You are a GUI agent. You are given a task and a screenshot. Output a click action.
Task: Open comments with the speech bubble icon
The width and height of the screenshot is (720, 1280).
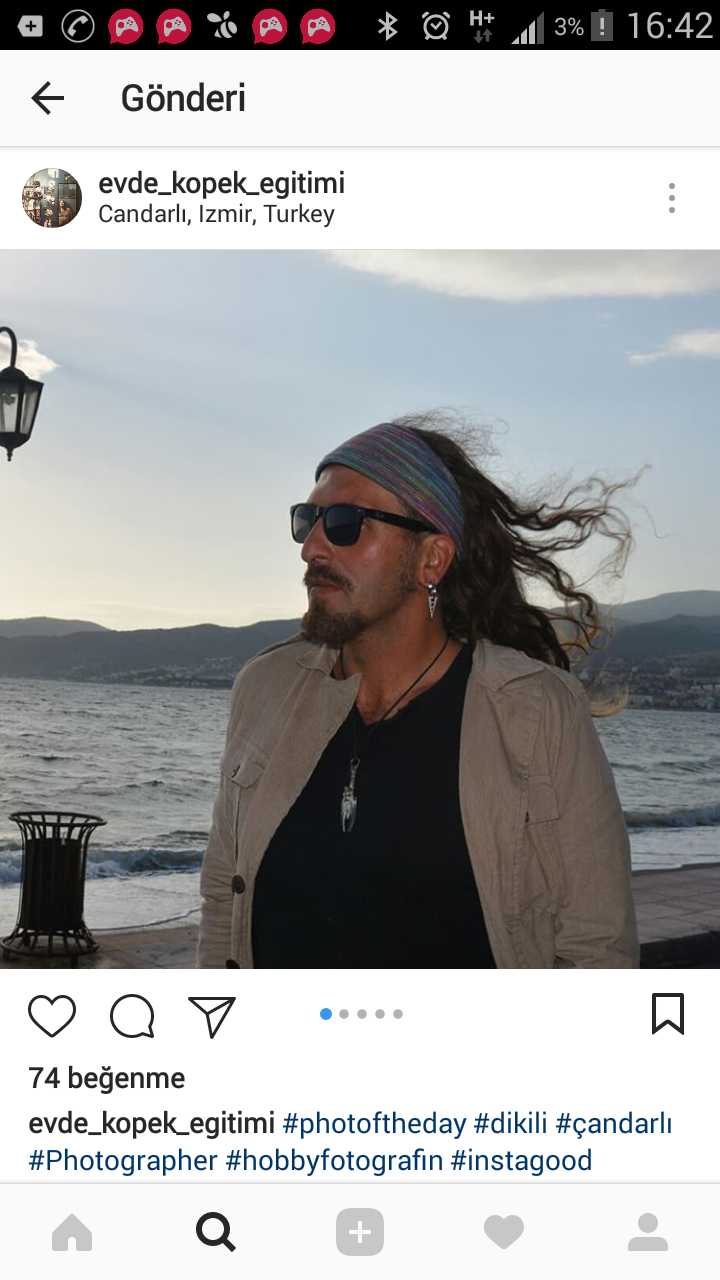tap(132, 1016)
